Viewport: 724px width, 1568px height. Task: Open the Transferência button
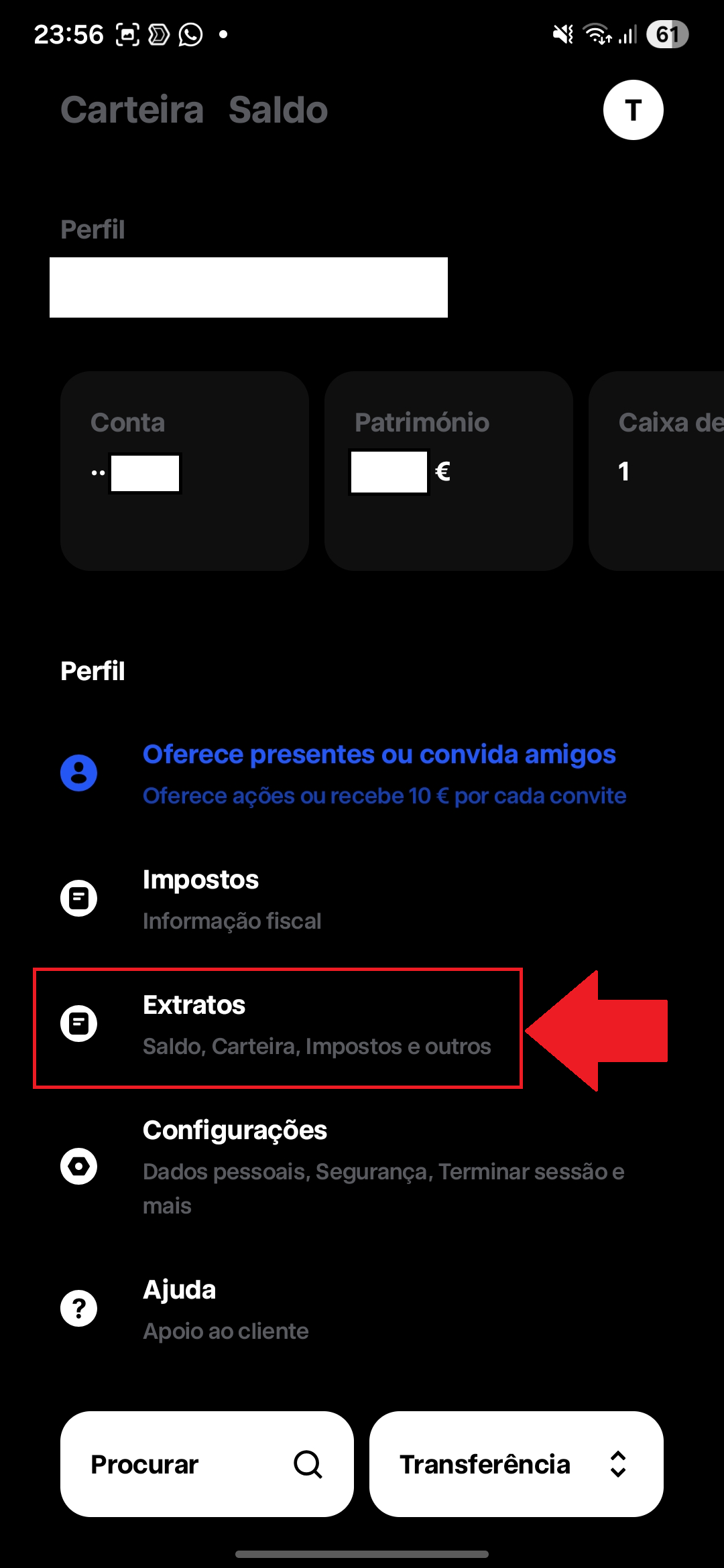pos(516,1464)
